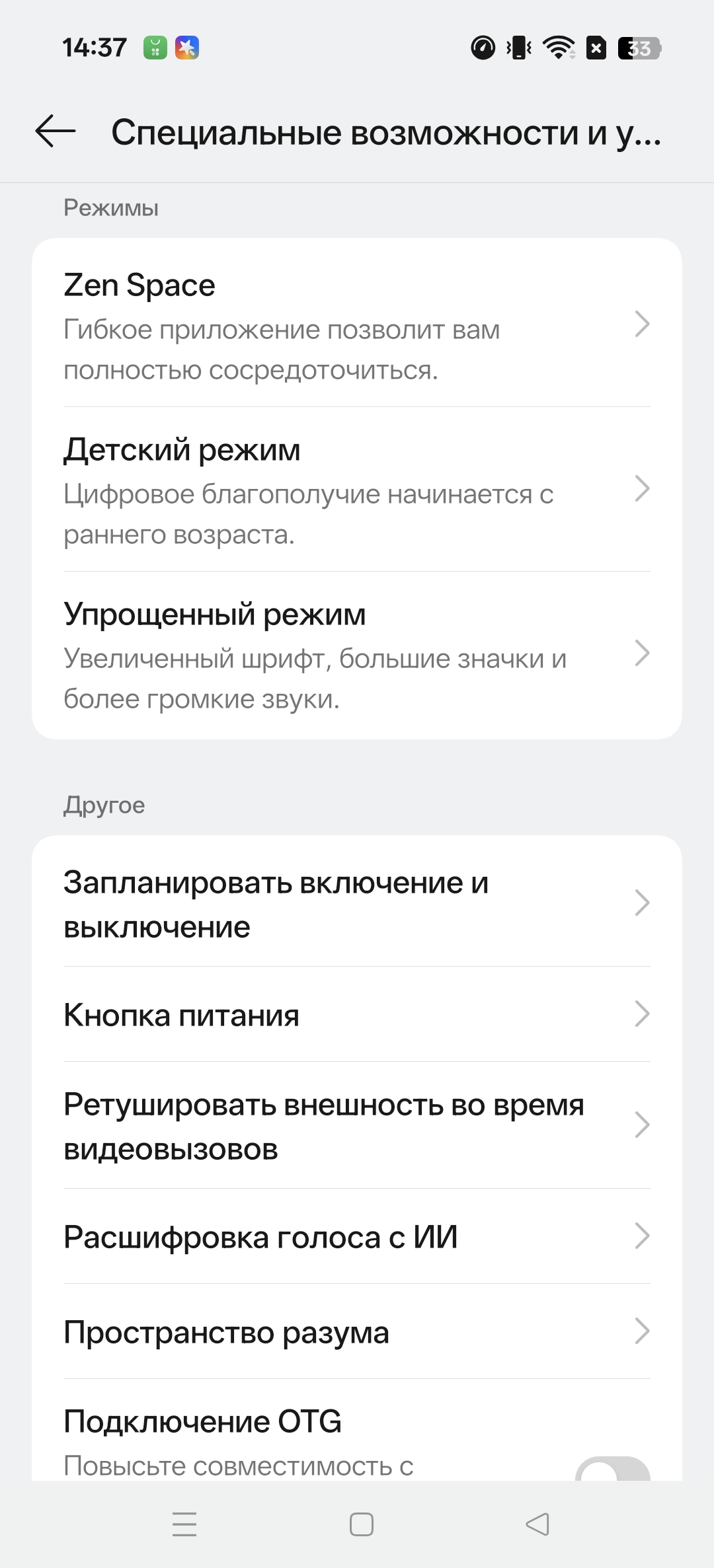Open Детский режим

(357, 489)
